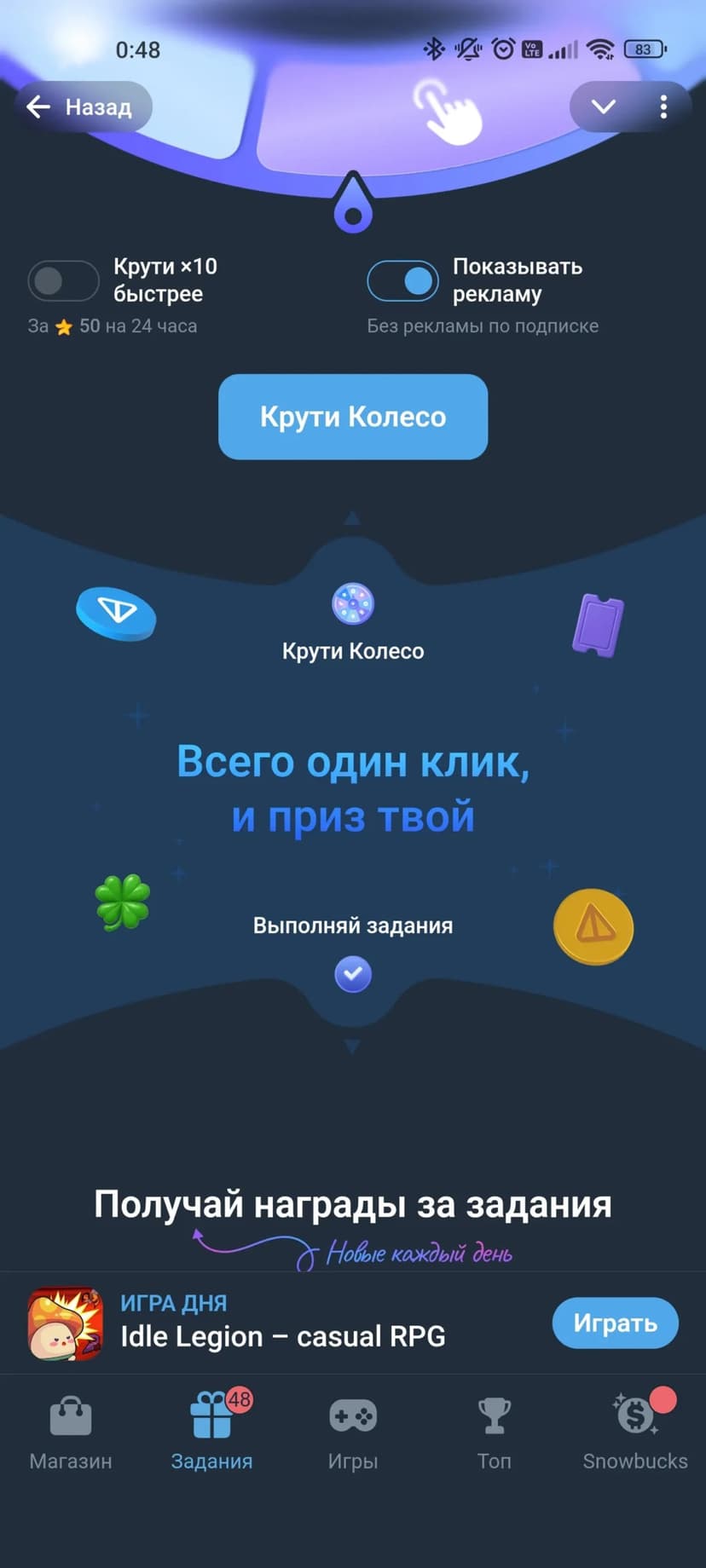Switch to the Магазин tab
This screenshot has width=706, height=1568.
(71, 1433)
